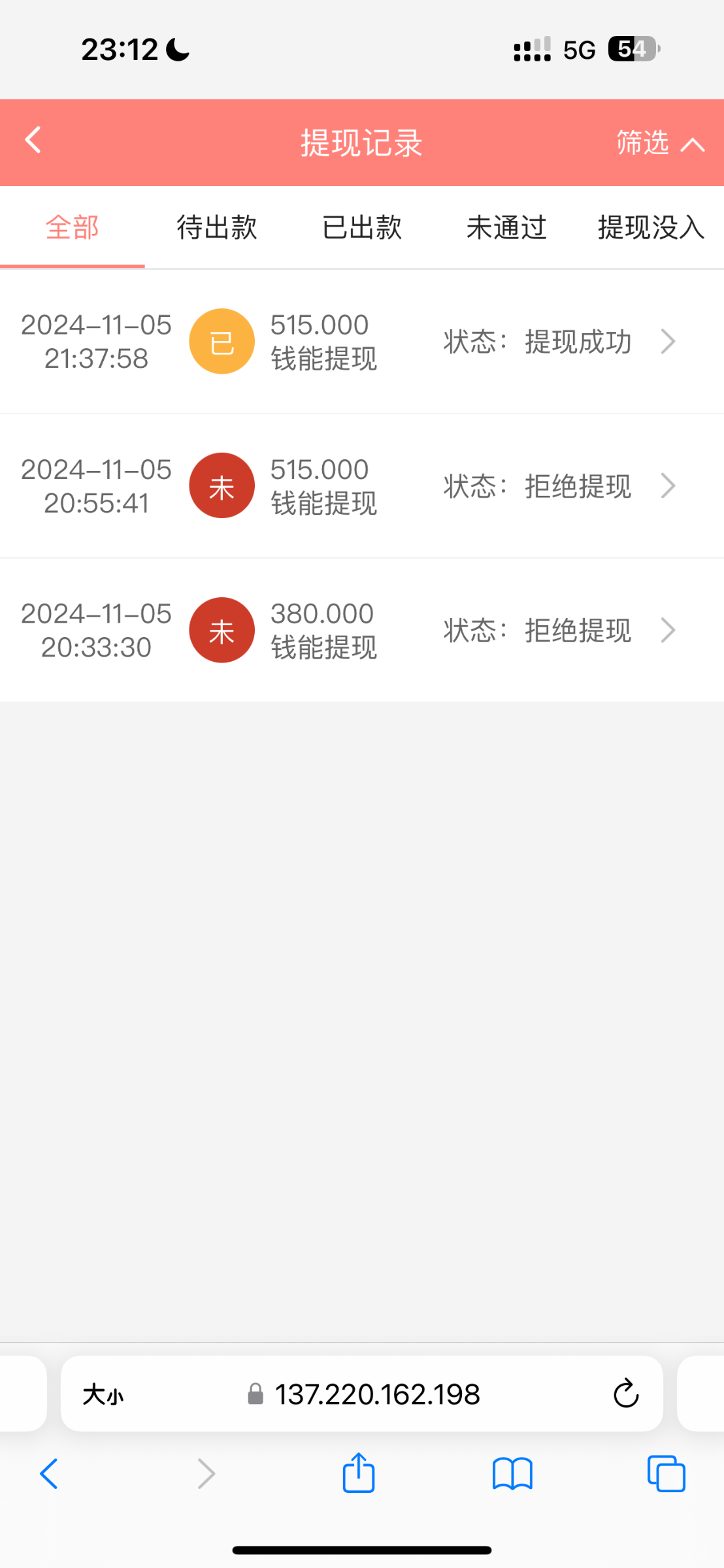
Task: Tap the 137.220.162.198 address bar
Action: 377,1395
